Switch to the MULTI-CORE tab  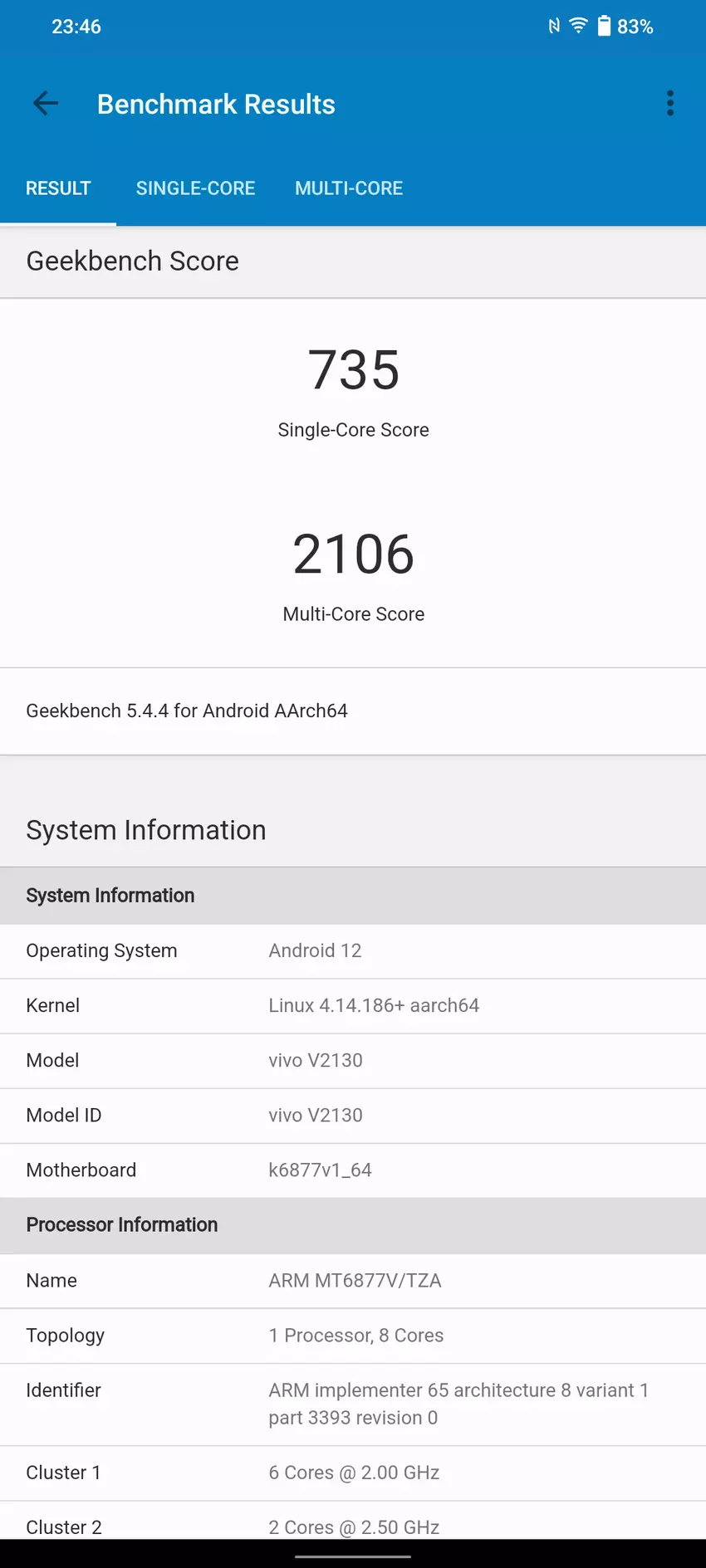pos(349,188)
